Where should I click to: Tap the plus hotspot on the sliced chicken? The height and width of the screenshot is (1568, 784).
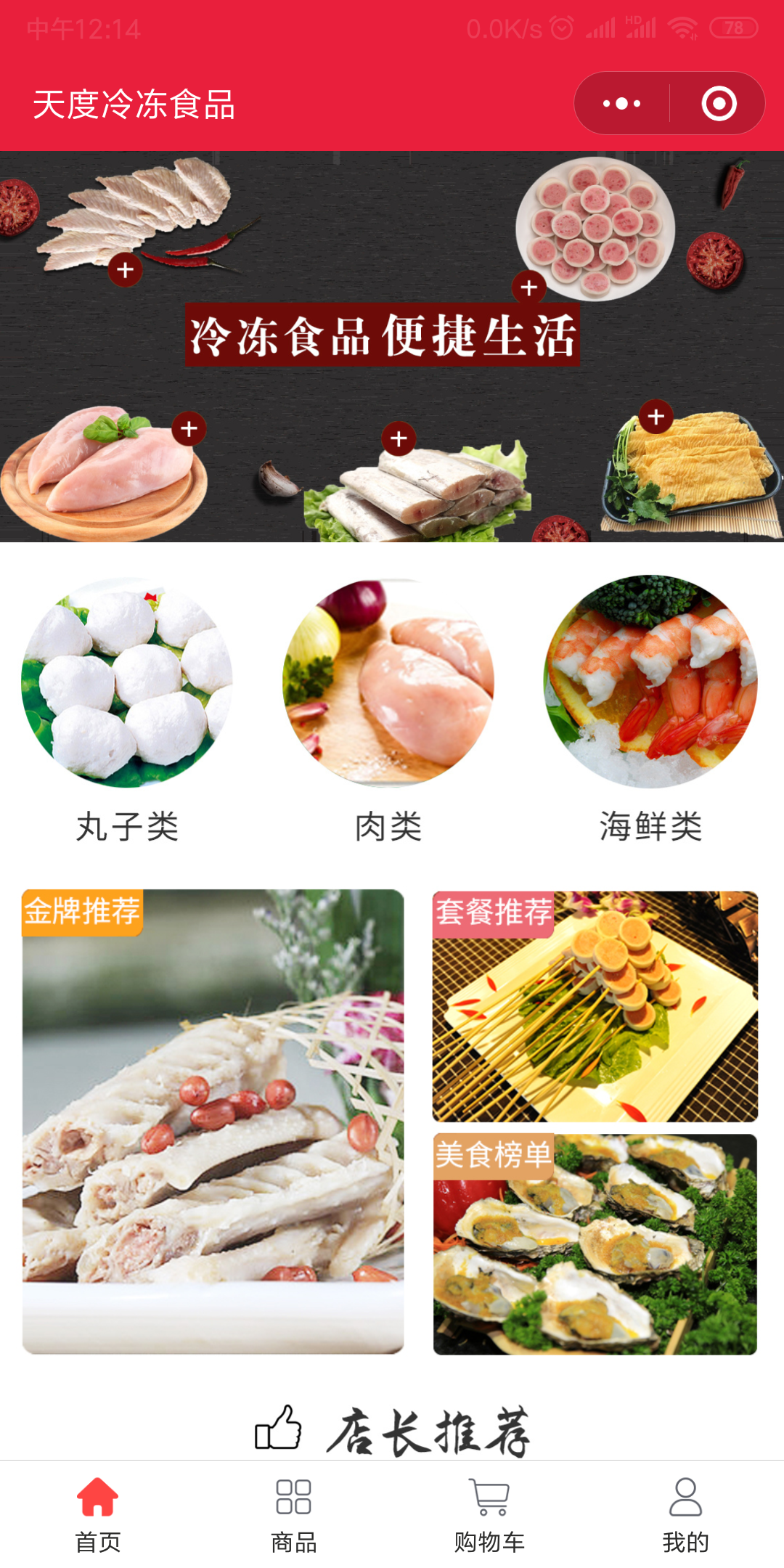(x=125, y=270)
